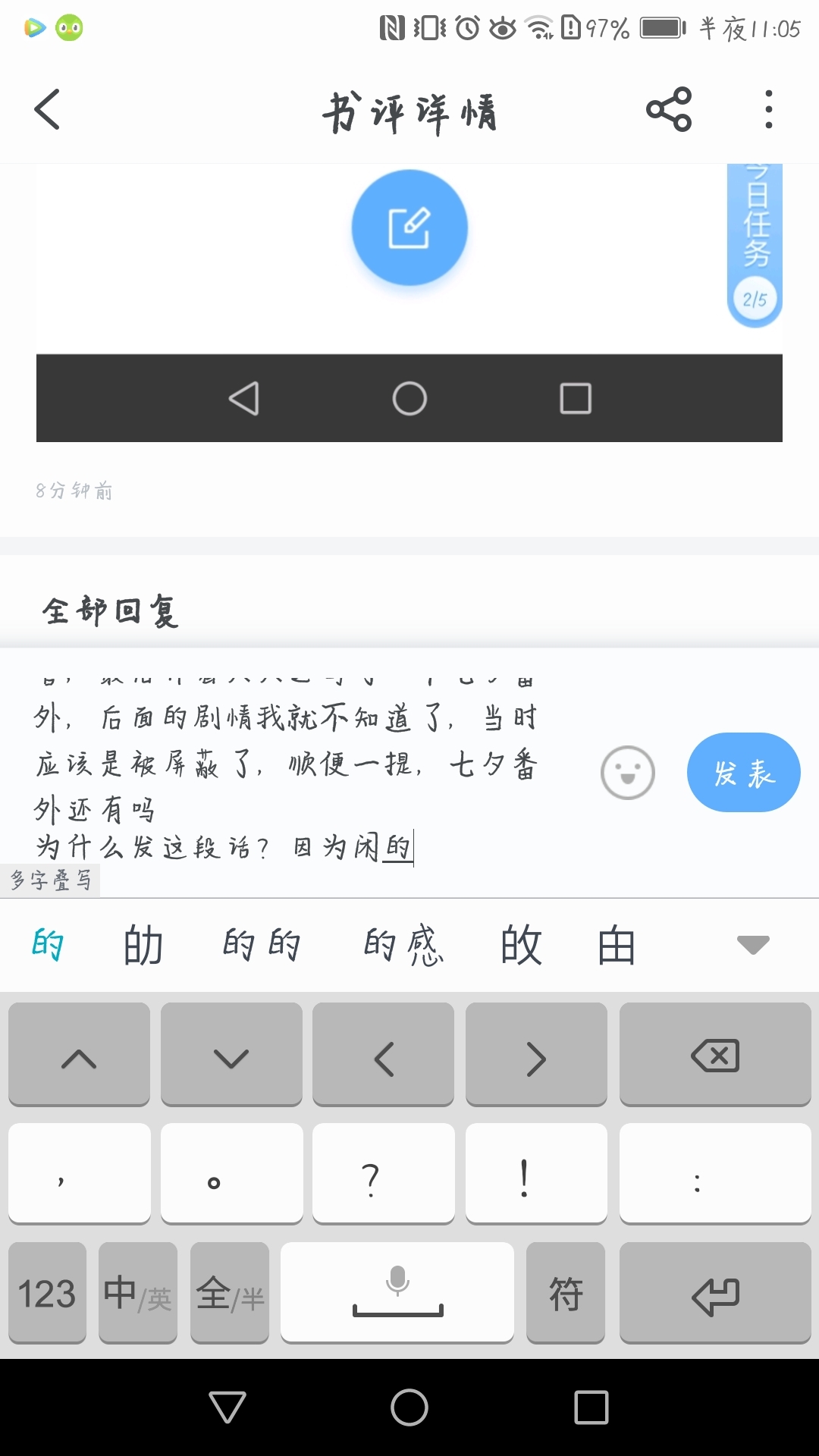Screen dimensions: 819x1456
Task: Select candidate 敀
Action: pos(521,945)
